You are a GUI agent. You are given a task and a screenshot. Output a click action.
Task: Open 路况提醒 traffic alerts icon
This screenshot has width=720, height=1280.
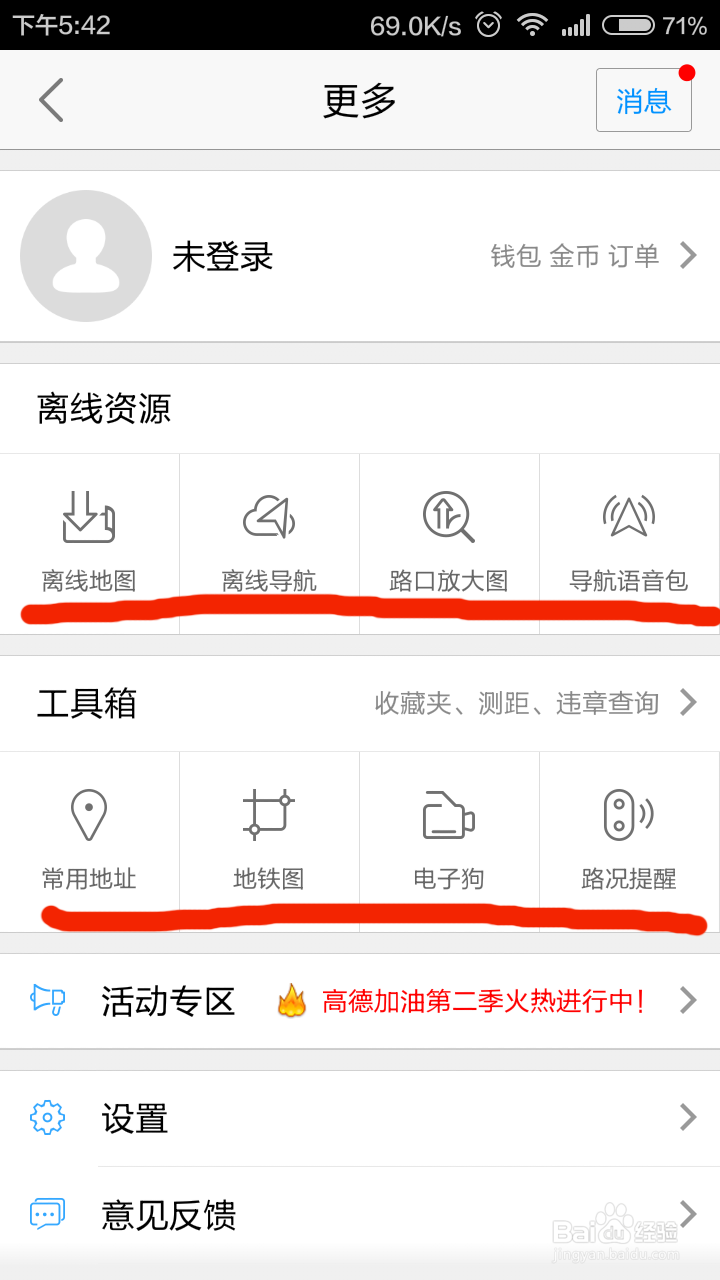[x=630, y=838]
